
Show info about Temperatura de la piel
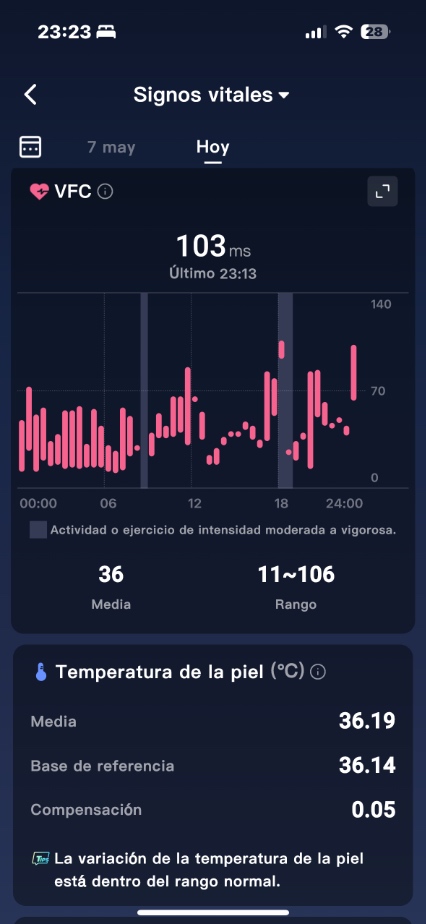point(318,672)
